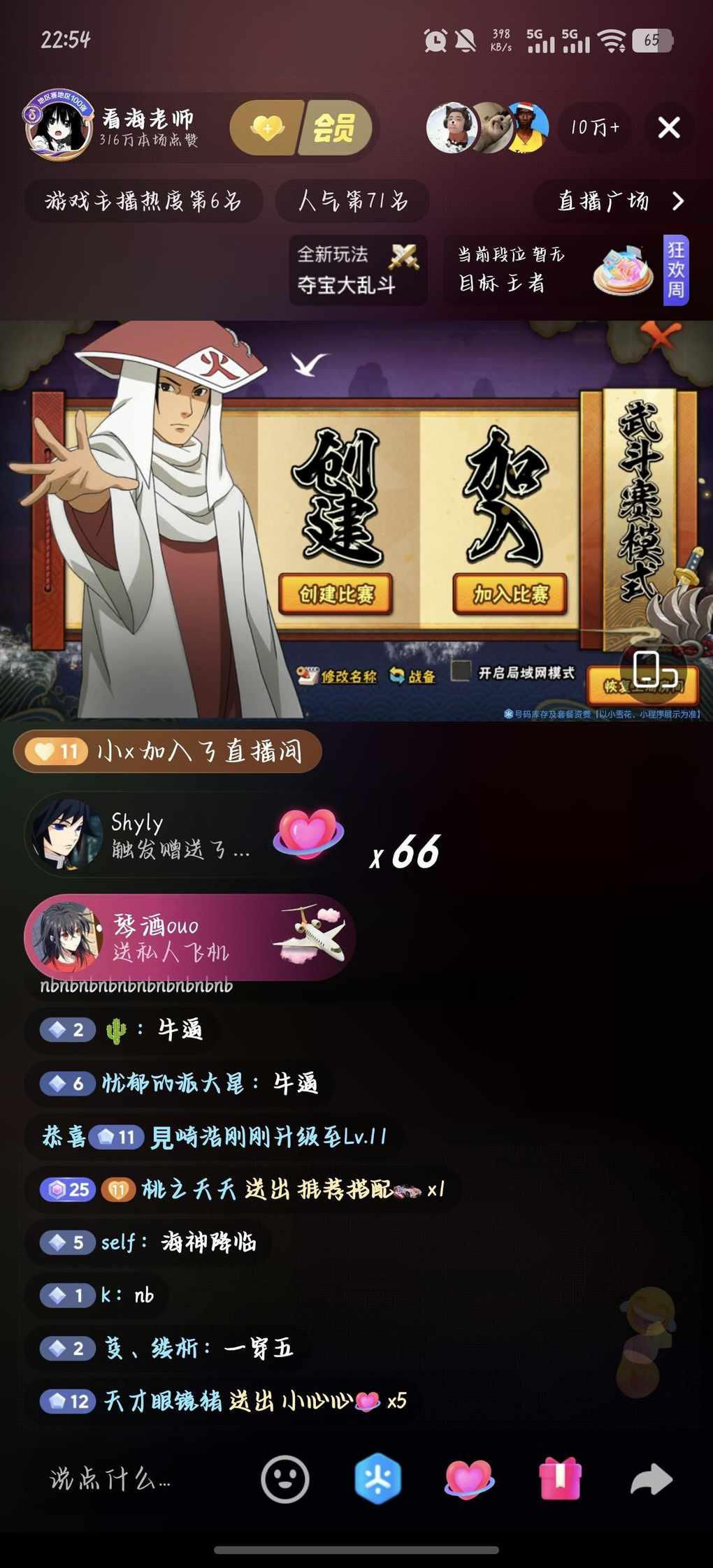
Task: Open the 狂欢周 event tab
Action: point(676,270)
